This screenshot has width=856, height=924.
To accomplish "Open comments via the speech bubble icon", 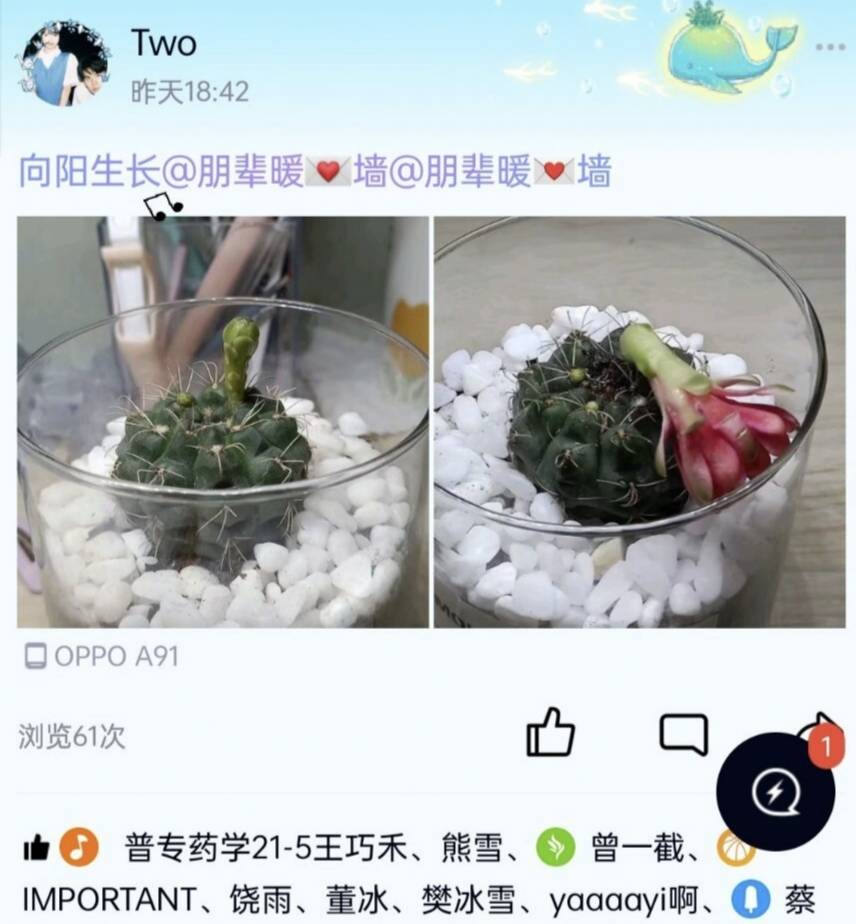I will click(x=685, y=732).
